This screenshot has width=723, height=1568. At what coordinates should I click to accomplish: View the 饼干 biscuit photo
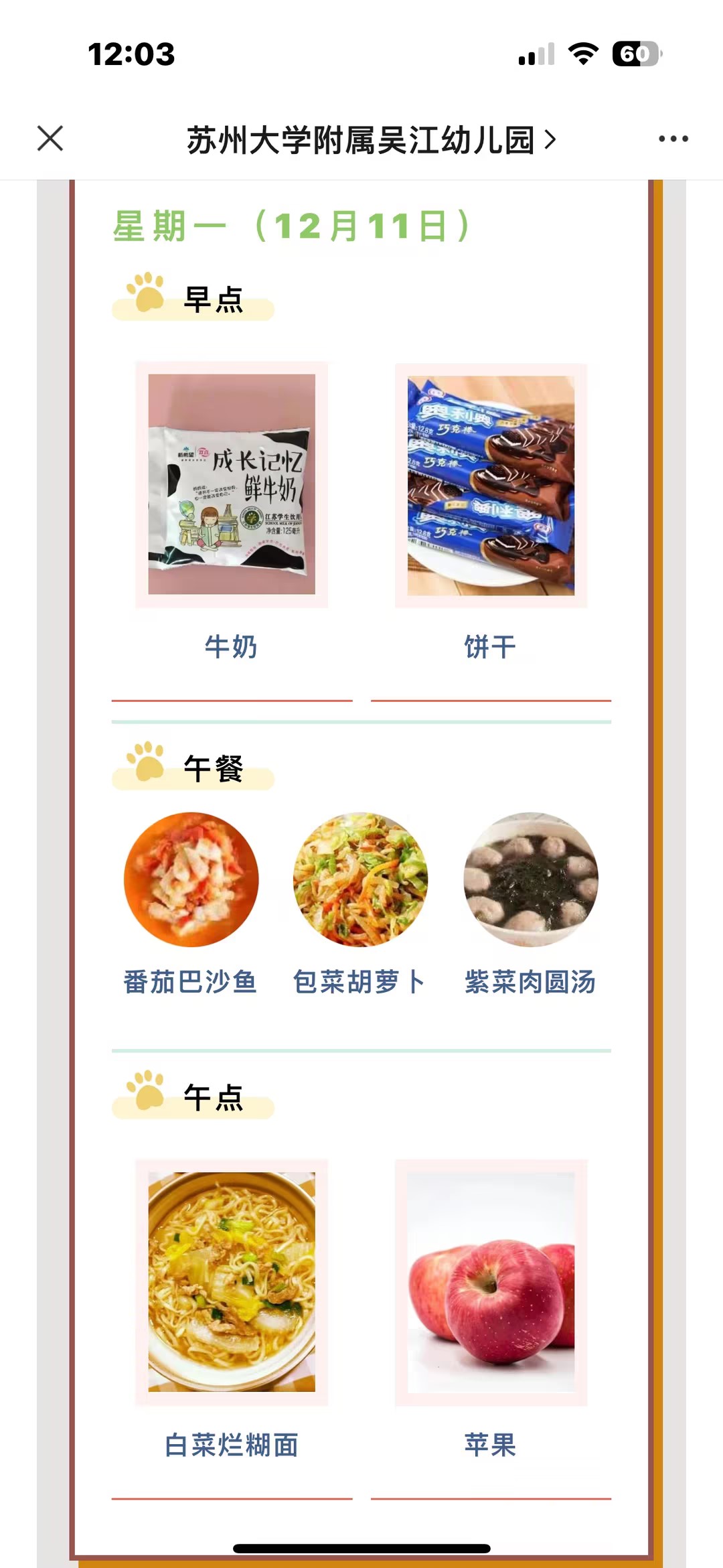[x=491, y=486]
